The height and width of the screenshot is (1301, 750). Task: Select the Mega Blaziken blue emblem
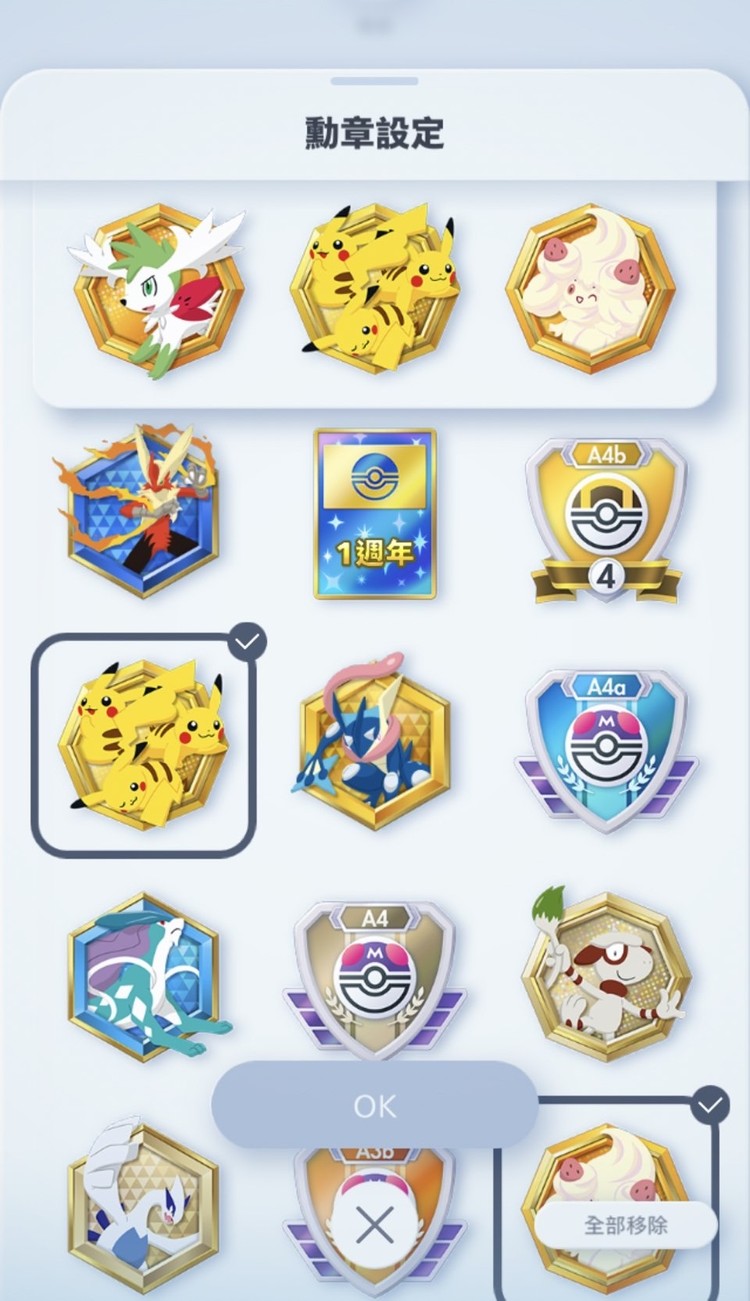coord(143,511)
